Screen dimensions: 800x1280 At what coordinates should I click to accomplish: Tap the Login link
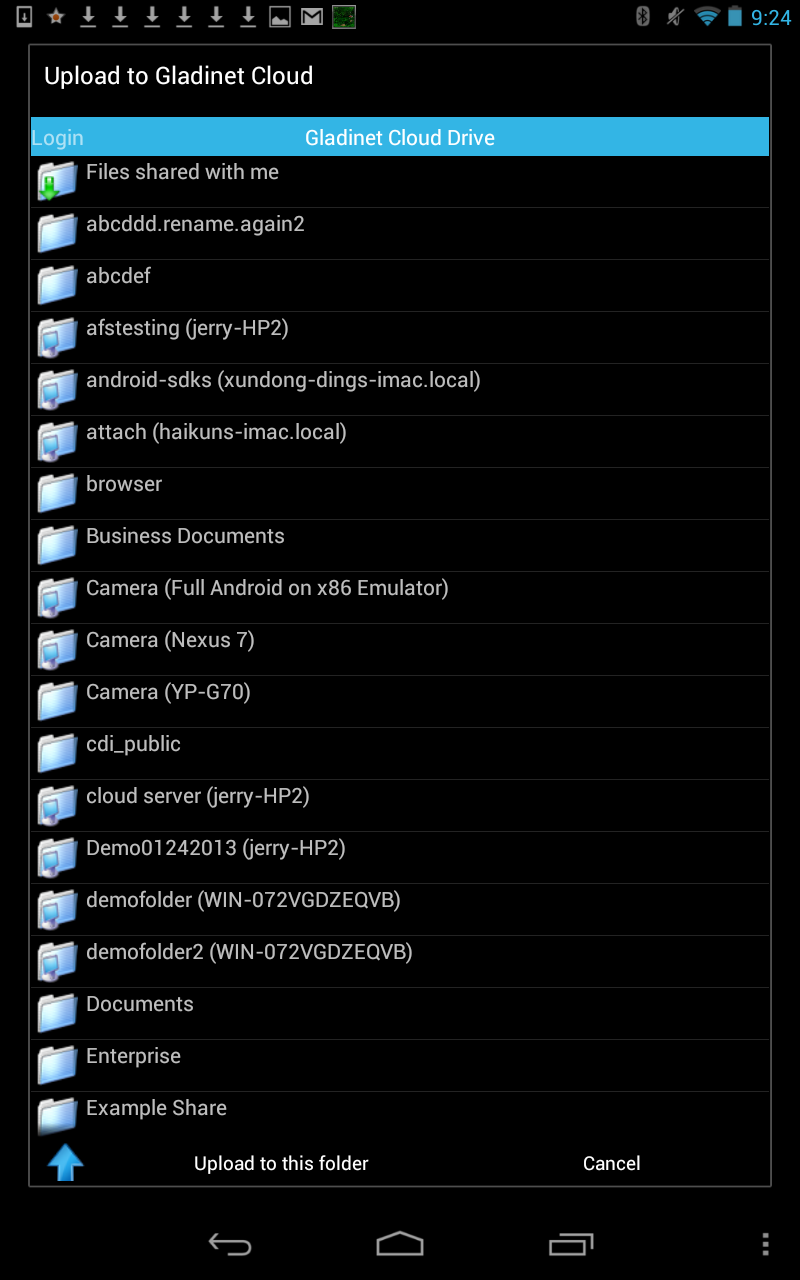pyautogui.click(x=58, y=138)
